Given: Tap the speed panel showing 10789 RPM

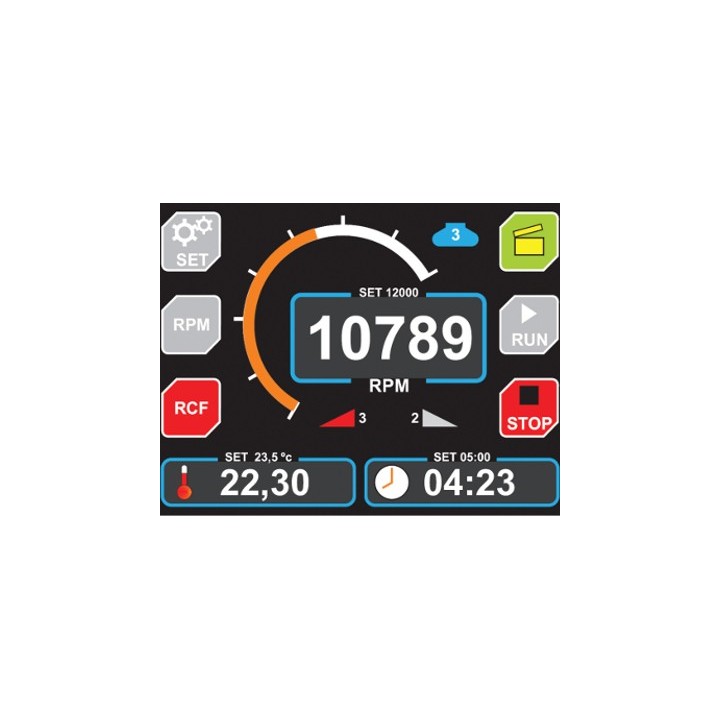Looking at the screenshot, I should pyautogui.click(x=389, y=338).
